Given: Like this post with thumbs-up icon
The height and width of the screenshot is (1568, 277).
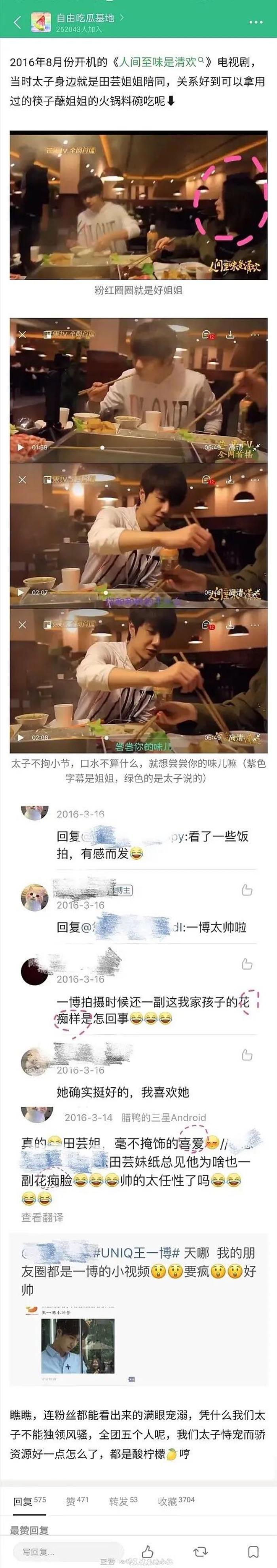Looking at the screenshot, I should pos(147,1551).
